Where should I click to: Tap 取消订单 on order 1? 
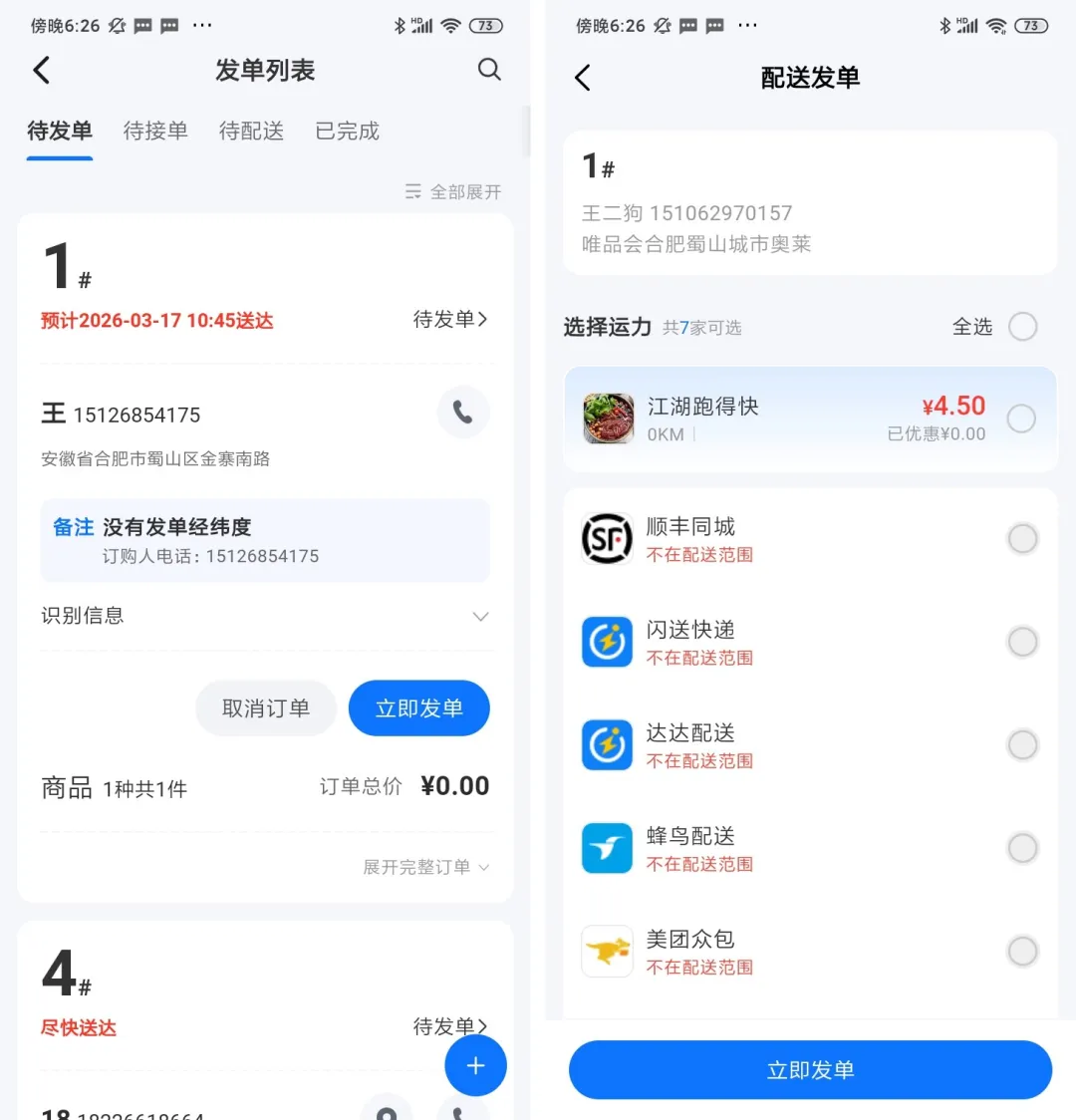click(x=265, y=708)
